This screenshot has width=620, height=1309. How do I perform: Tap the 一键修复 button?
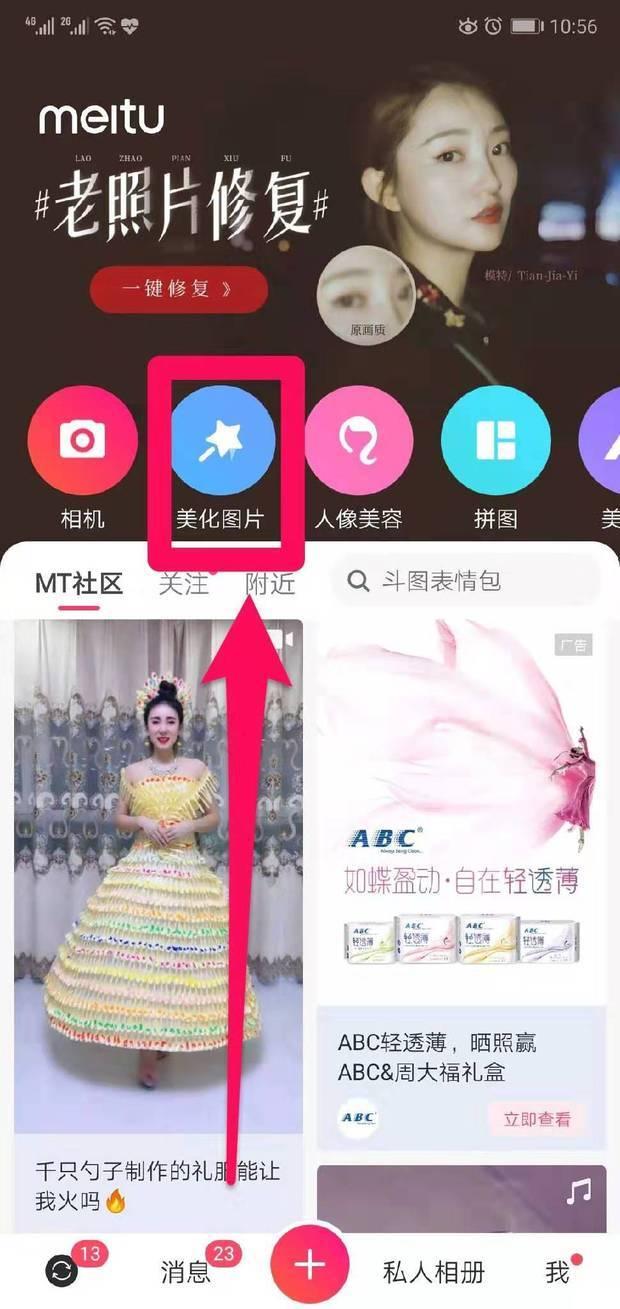pos(179,289)
